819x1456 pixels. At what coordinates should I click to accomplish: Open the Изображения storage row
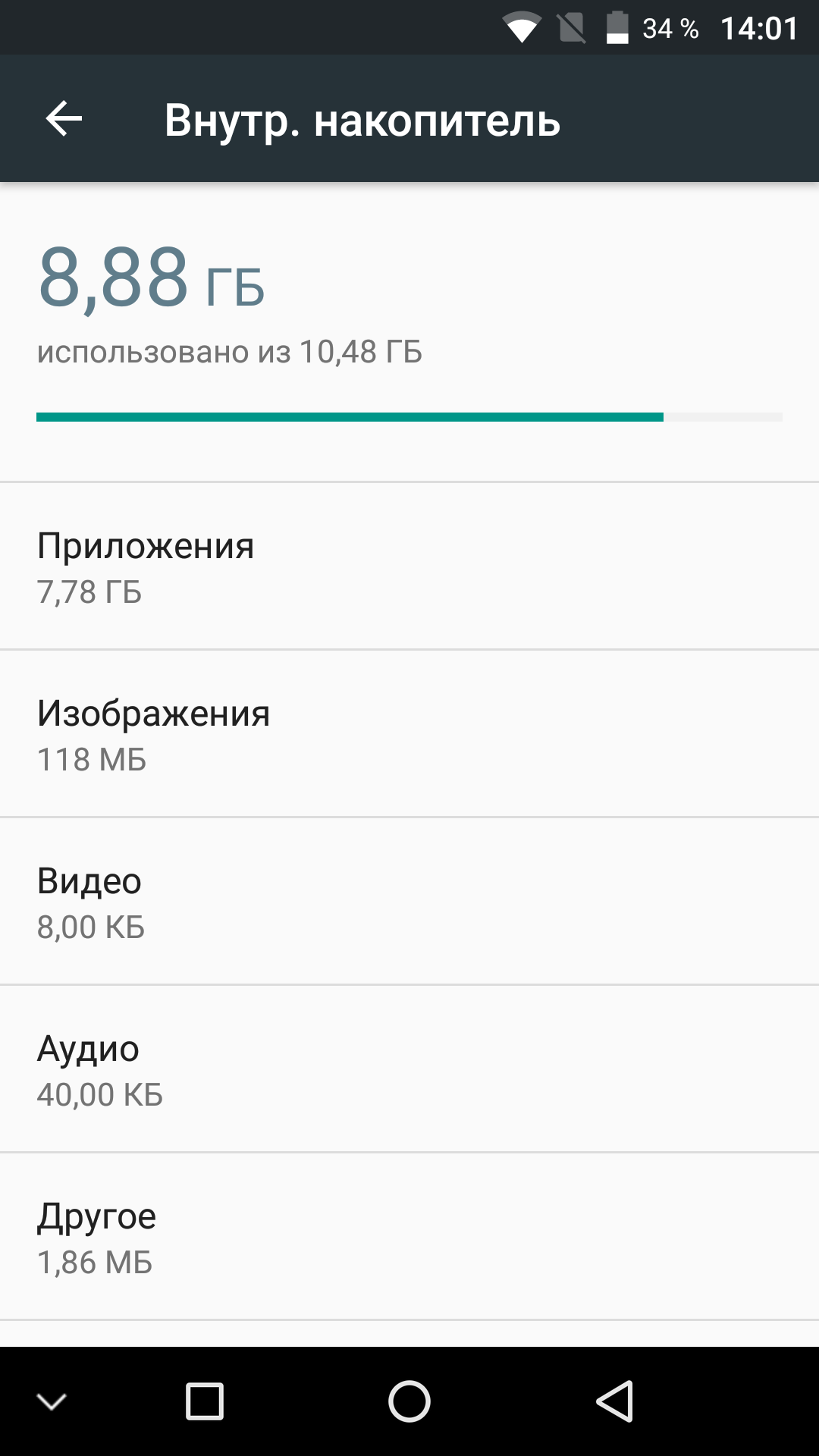[409, 733]
